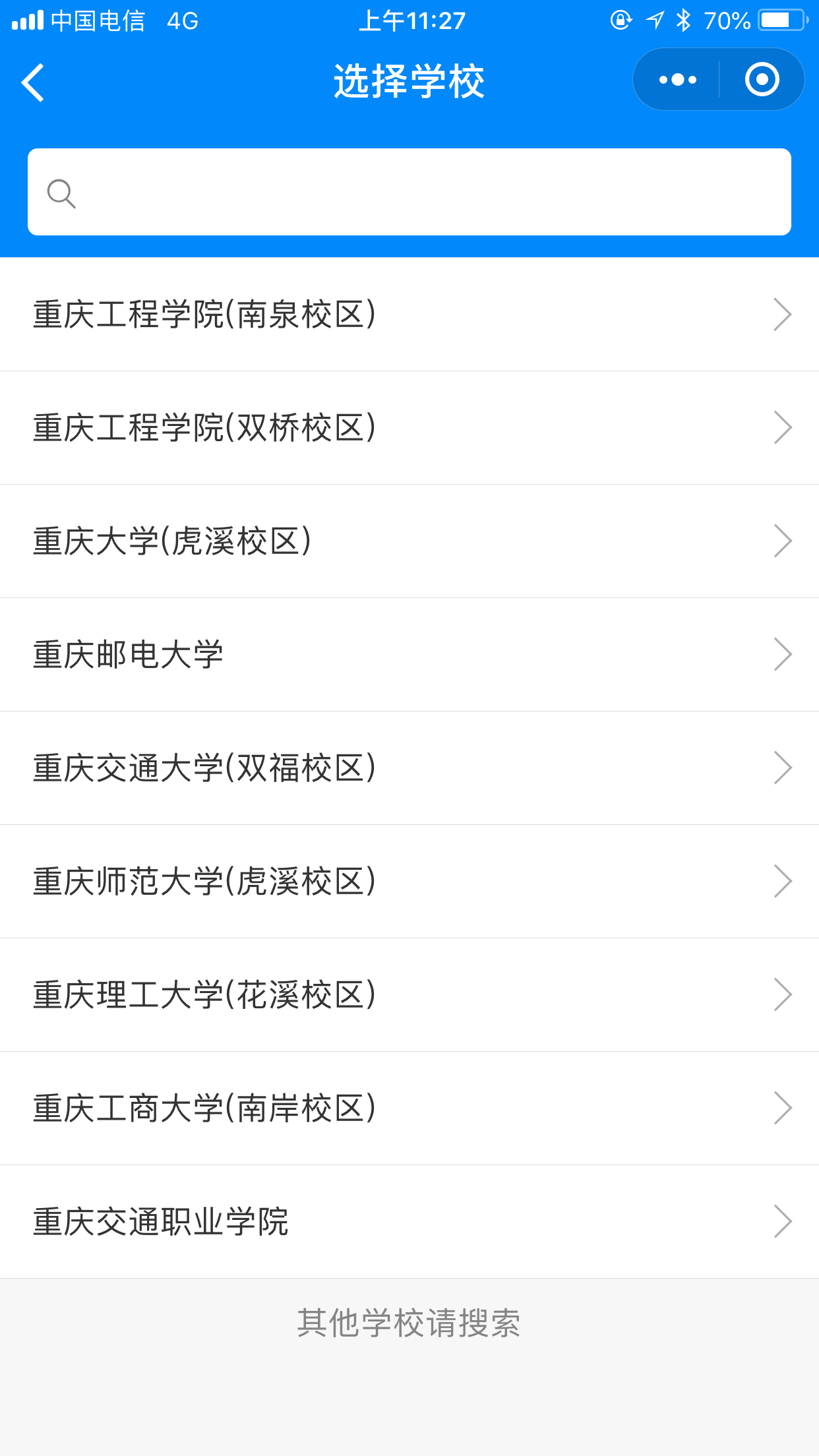Select 重庆交通职业学院
Viewport: 819px width, 1456px height.
[x=409, y=1222]
